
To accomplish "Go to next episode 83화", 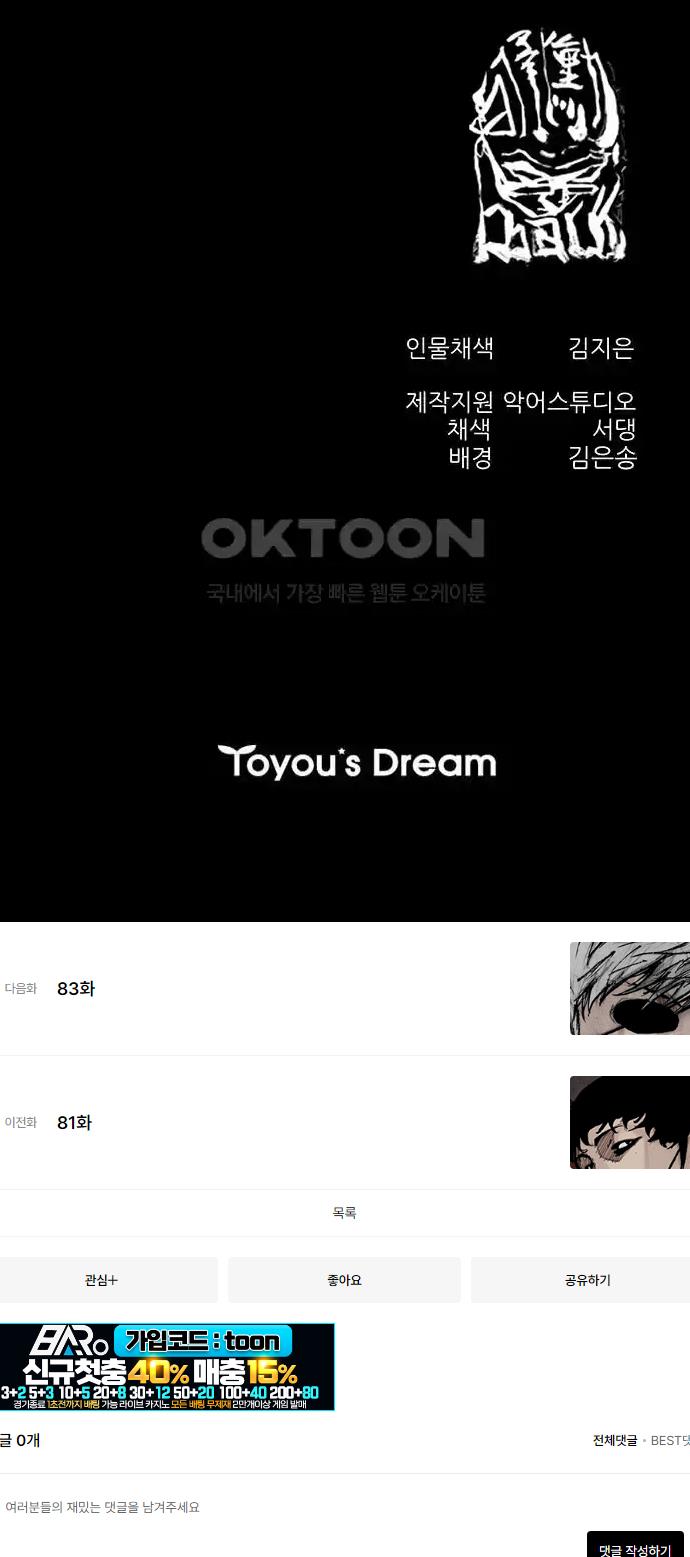I will click(x=76, y=989).
